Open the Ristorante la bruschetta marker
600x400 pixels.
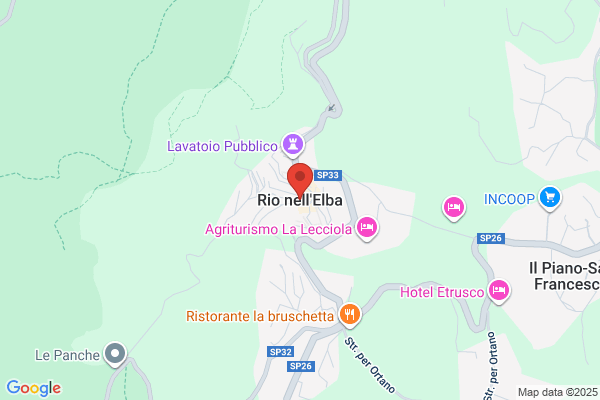coord(350,315)
